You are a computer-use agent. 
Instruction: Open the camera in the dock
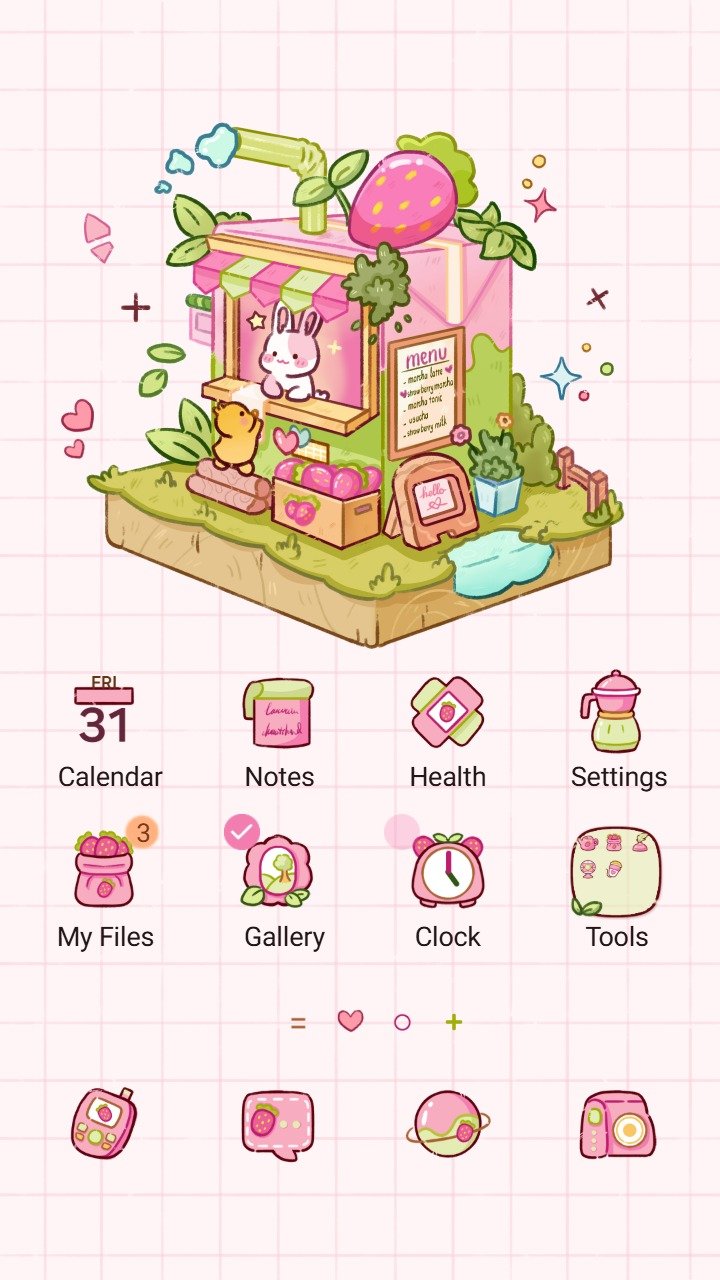tap(616, 1124)
